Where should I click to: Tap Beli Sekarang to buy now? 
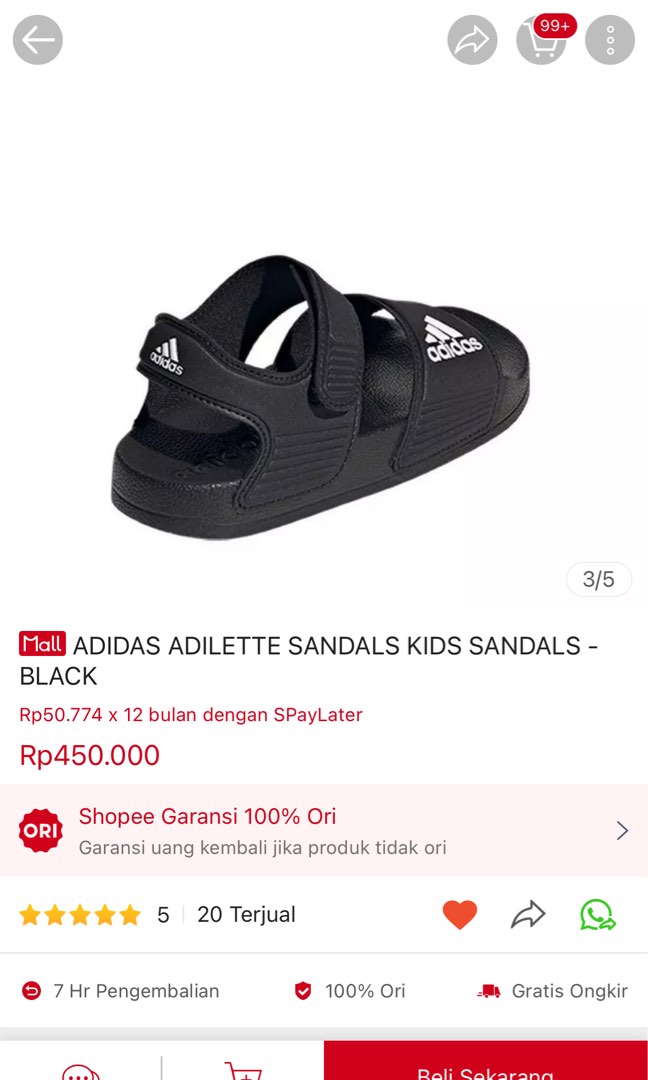tap(485, 1066)
